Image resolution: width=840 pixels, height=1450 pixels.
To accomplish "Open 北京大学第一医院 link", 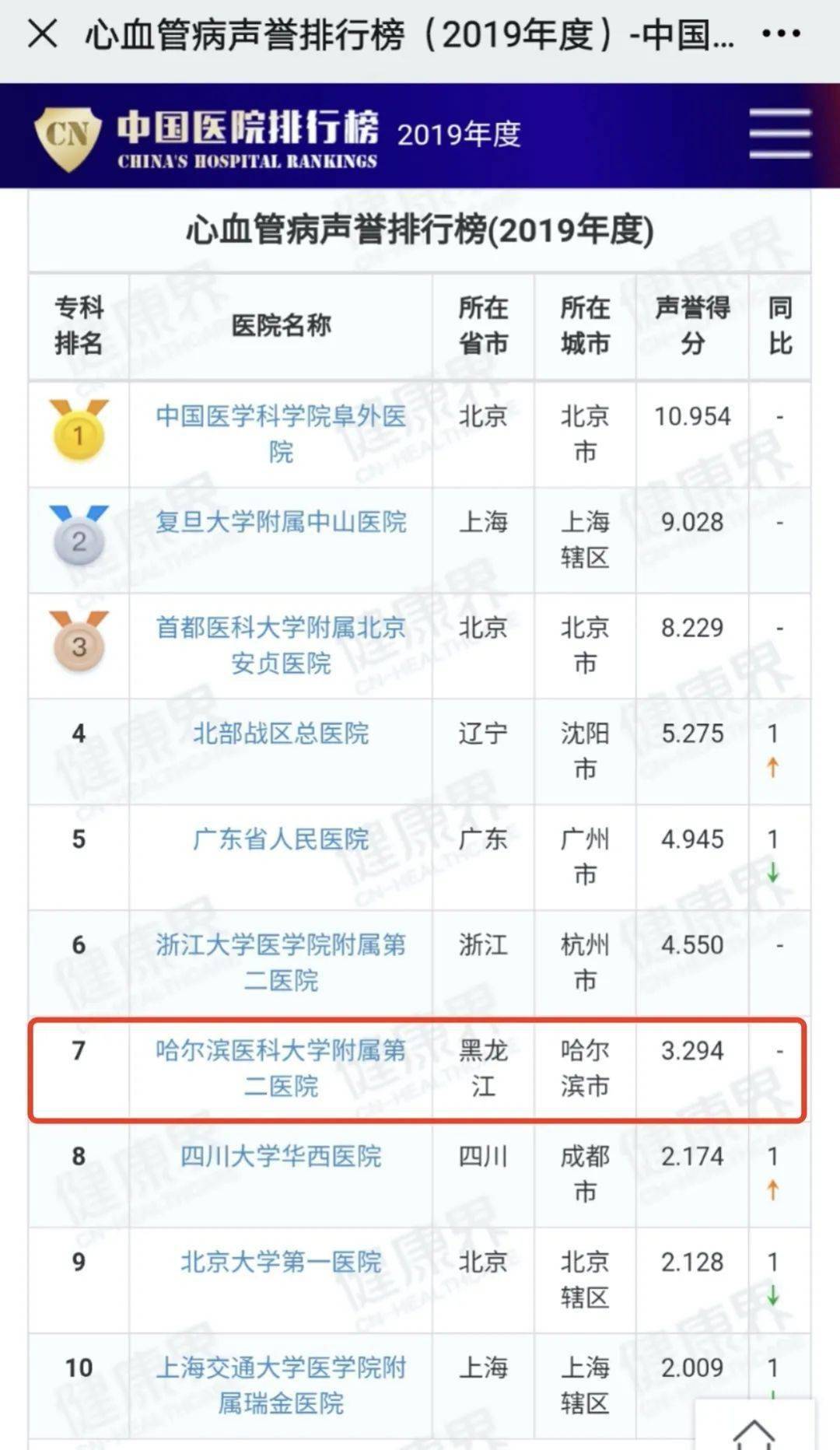I will pos(281,1262).
